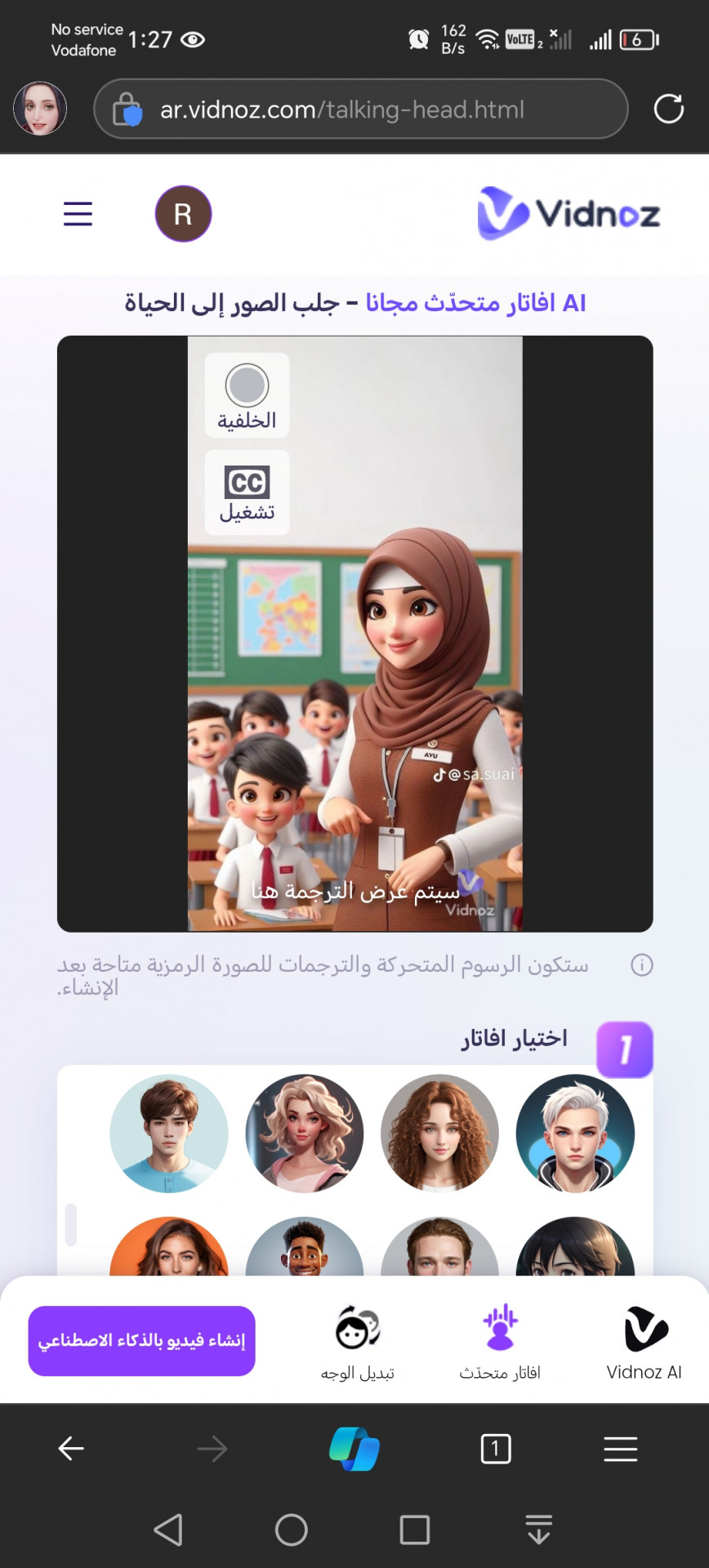Viewport: 709px width, 1568px height.
Task: Open the hamburger menu on Vidnoz
Action: [78, 214]
